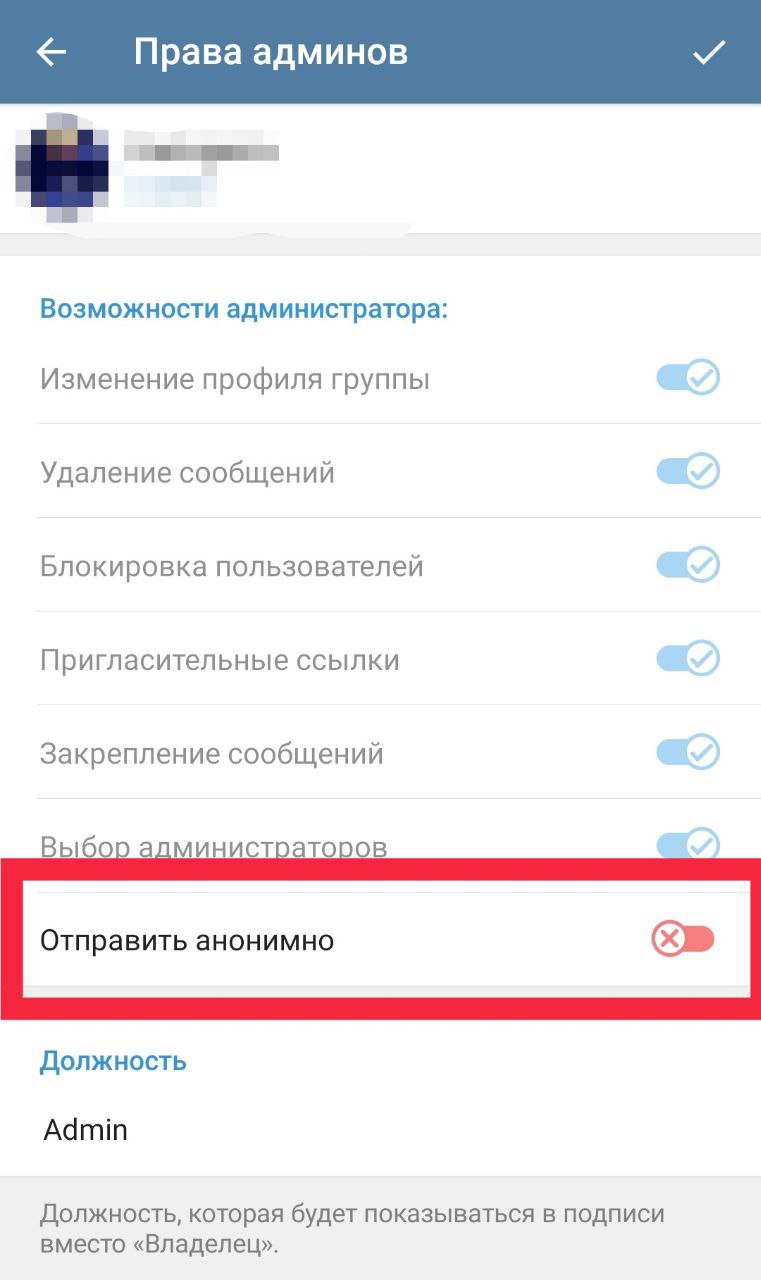Viewport: 761px width, 1280px height.
Task: Enable Отправить анонимно switch
Action: coord(684,940)
